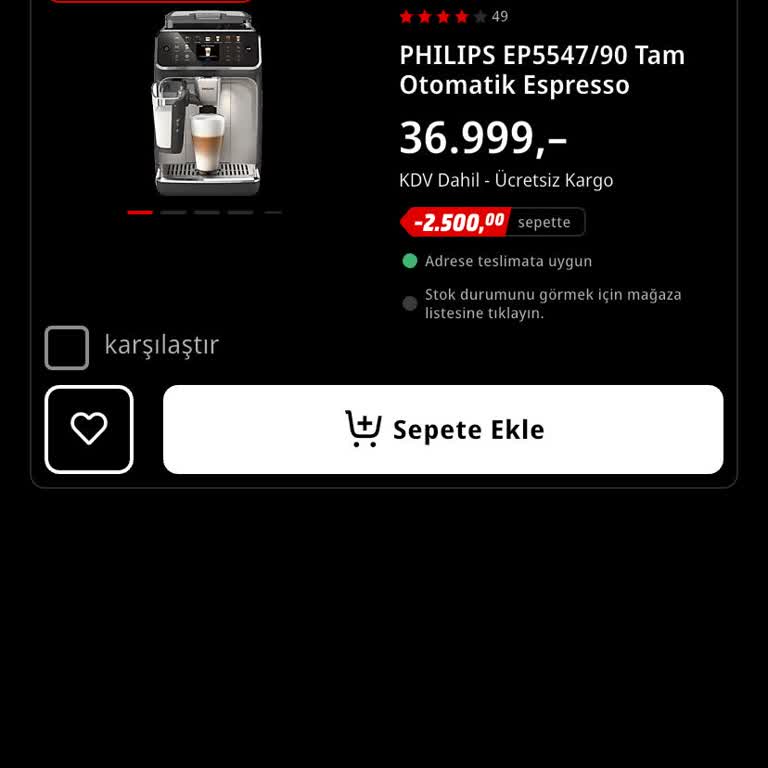Screen dimensions: 768x768
Task: View the 49 star-rating reviews
Action: point(453,16)
